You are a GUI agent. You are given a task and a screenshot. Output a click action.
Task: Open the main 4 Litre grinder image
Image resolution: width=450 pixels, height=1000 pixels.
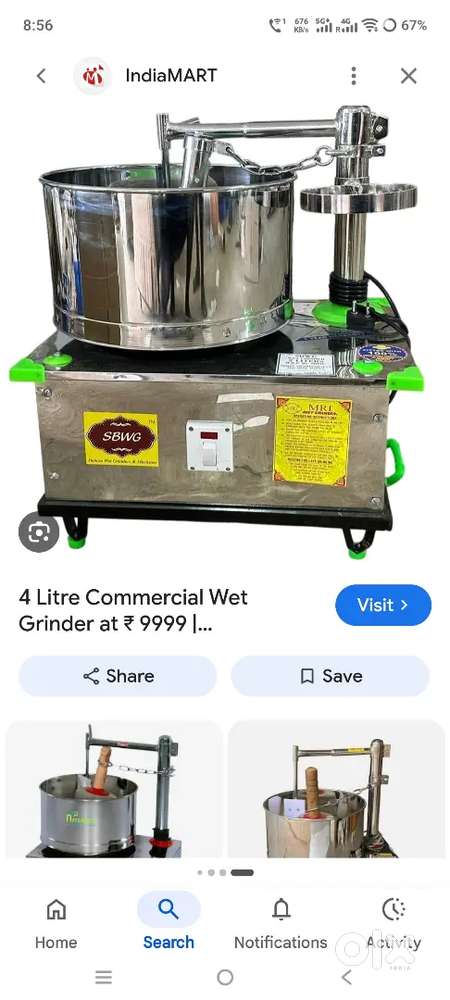[x=215, y=332]
